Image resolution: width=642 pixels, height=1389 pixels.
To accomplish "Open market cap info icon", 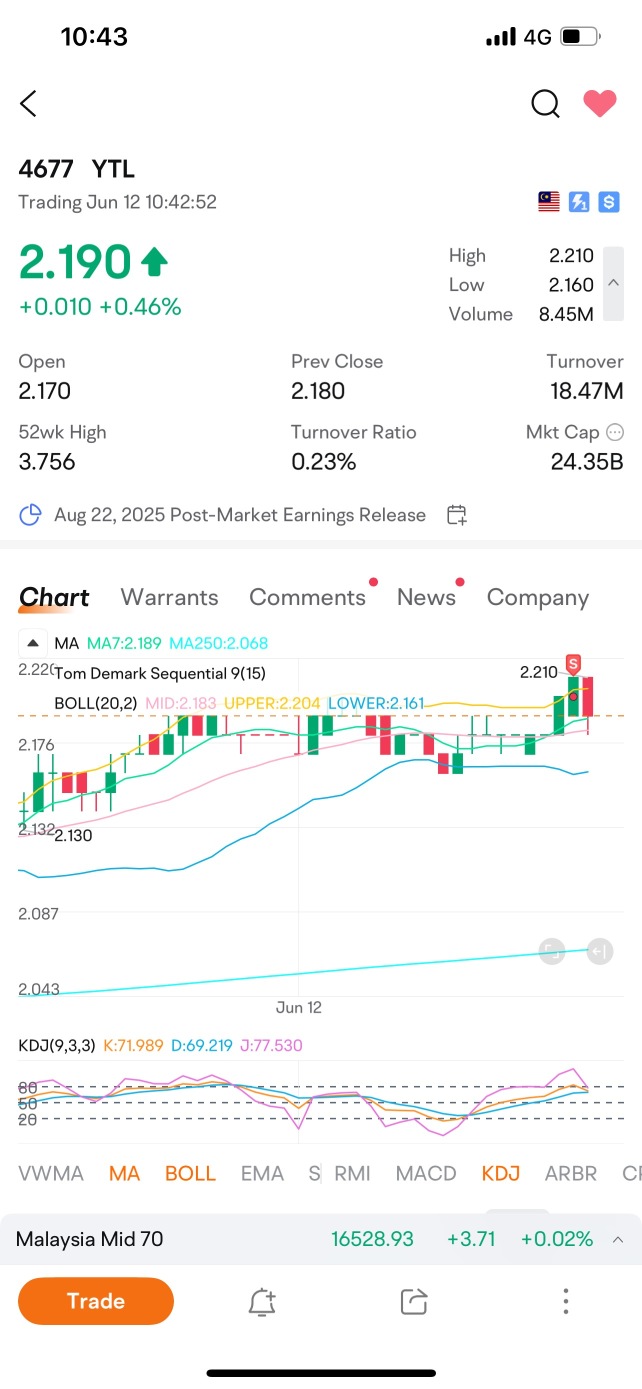I will pos(615,432).
